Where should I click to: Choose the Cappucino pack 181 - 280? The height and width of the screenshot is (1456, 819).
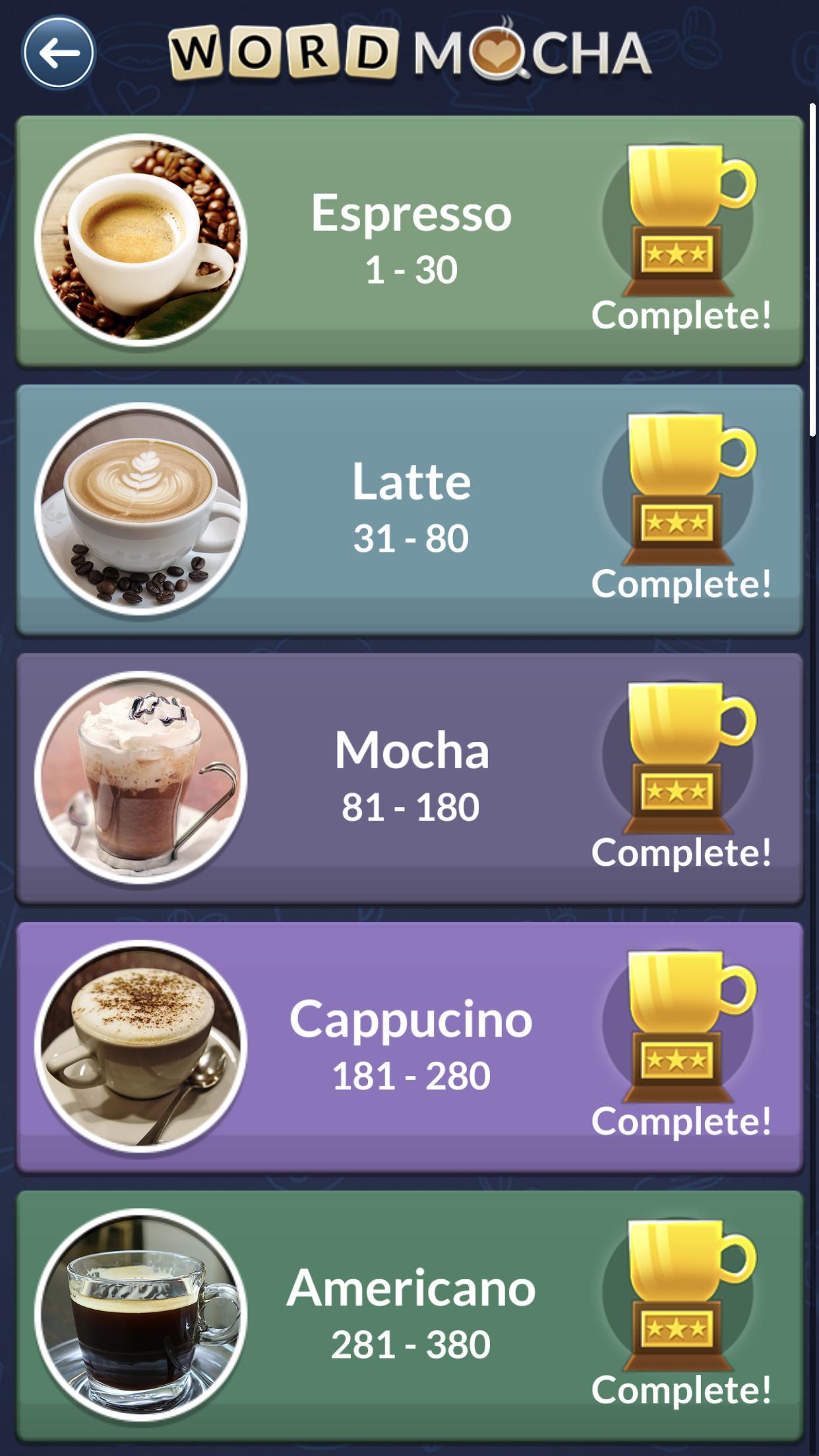coord(409,1046)
